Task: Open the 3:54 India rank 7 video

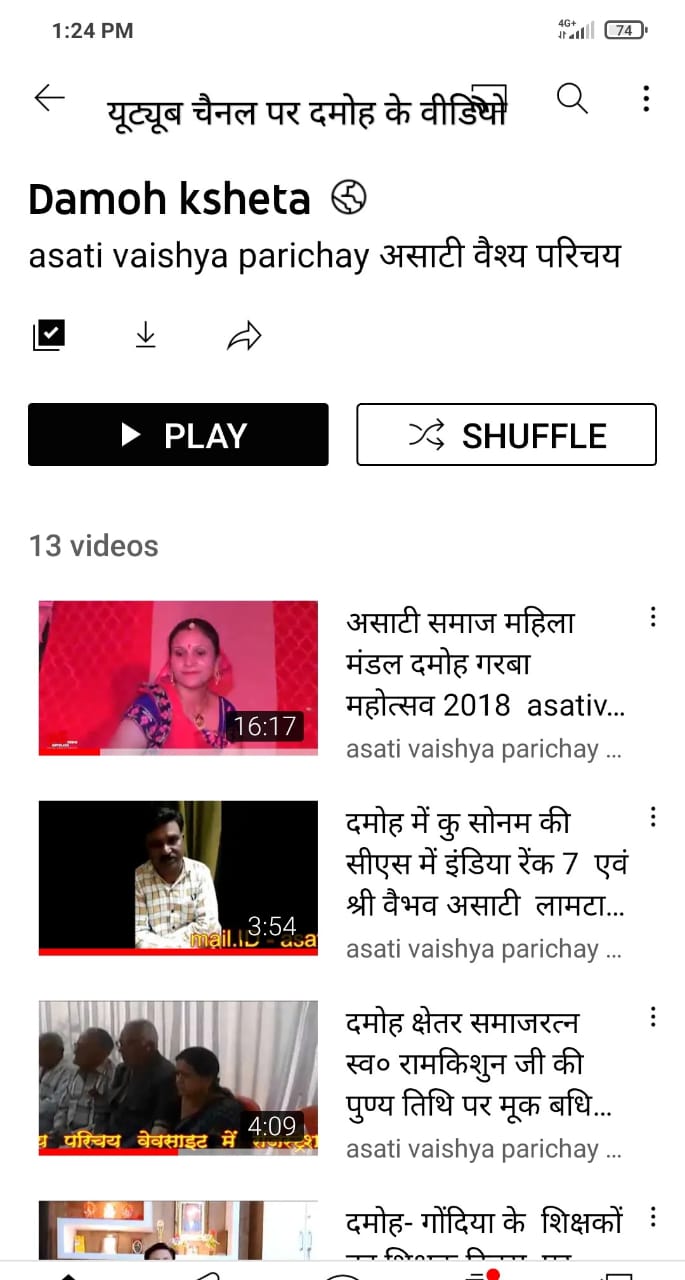Action: (x=178, y=877)
